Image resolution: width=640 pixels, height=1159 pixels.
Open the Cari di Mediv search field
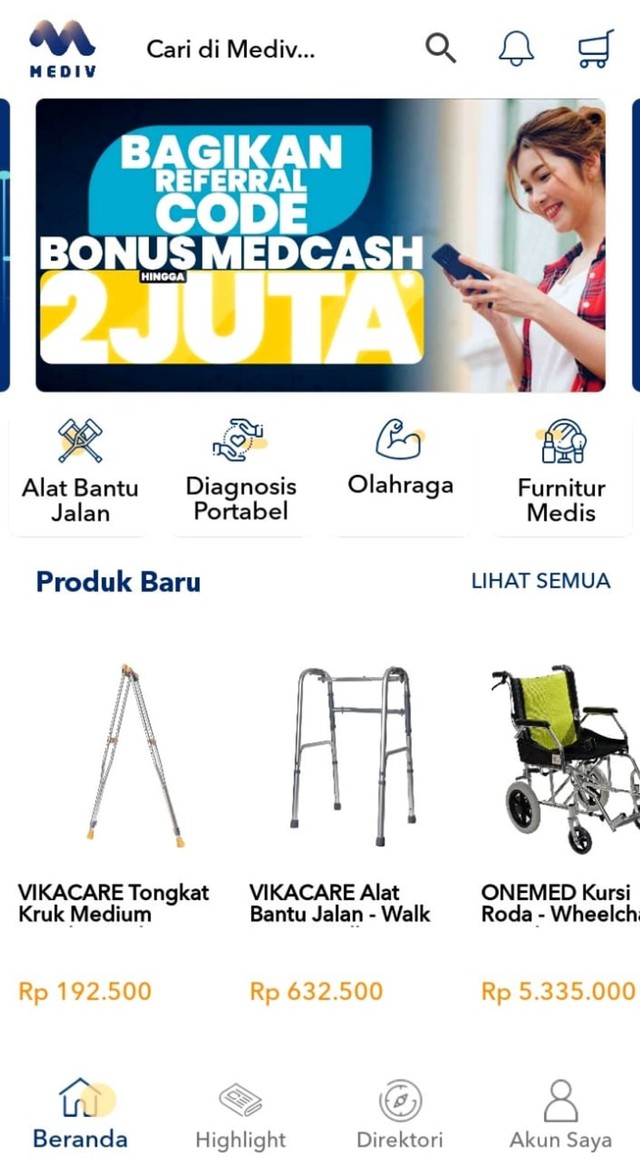(231, 49)
